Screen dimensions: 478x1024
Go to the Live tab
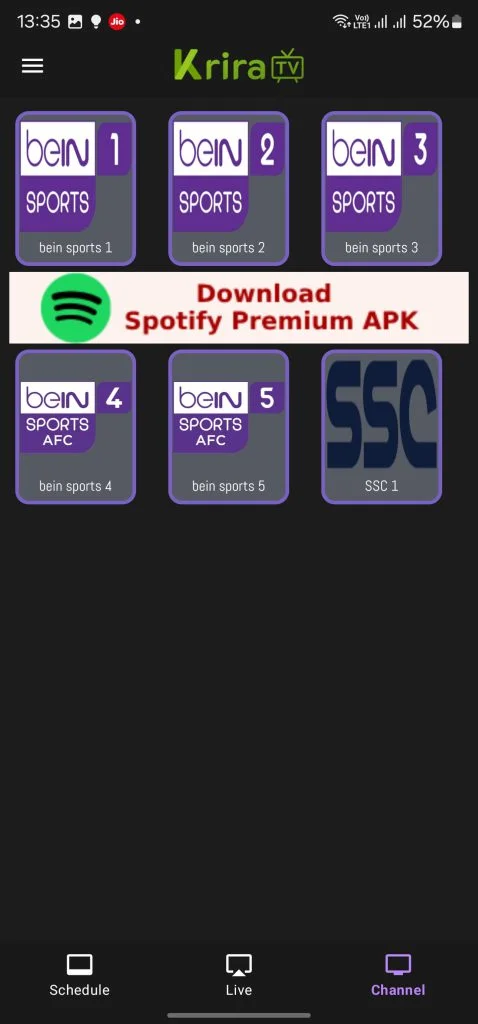[239, 975]
